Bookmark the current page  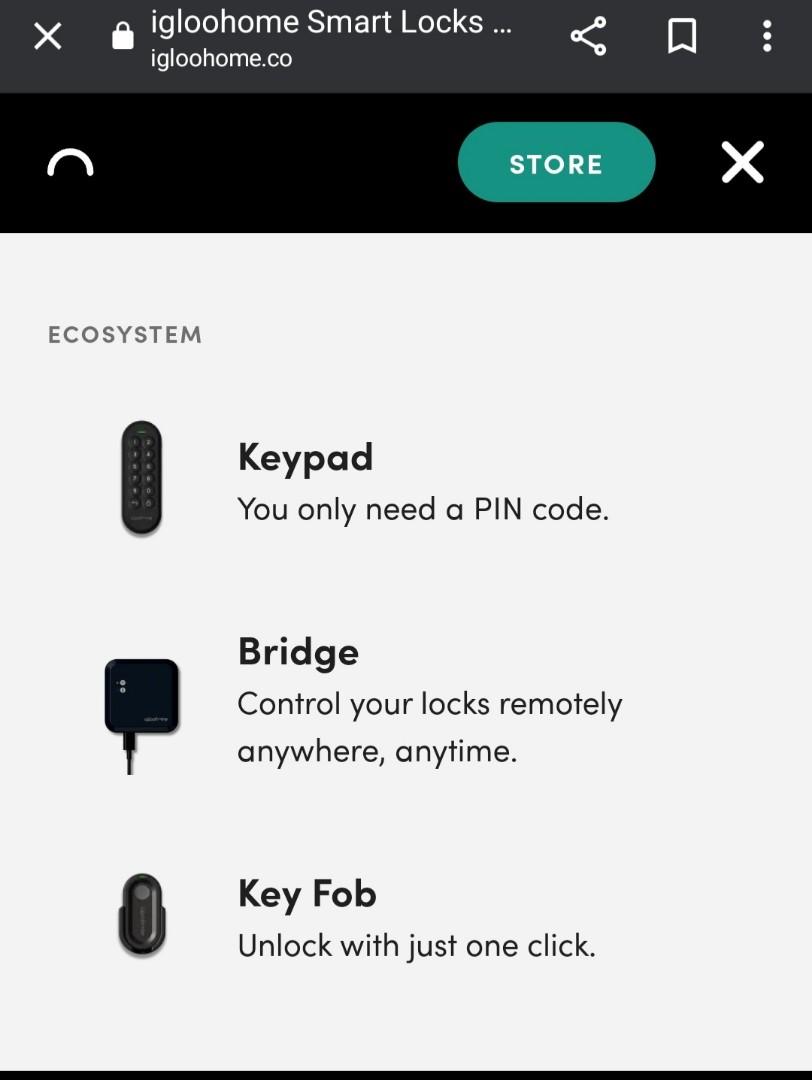click(x=682, y=37)
